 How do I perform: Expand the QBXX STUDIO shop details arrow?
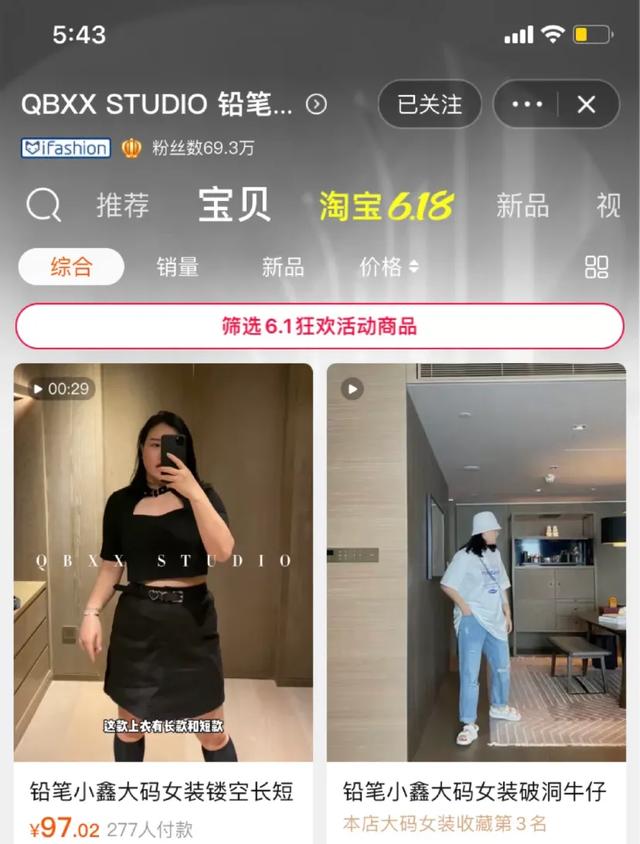pyautogui.click(x=316, y=104)
